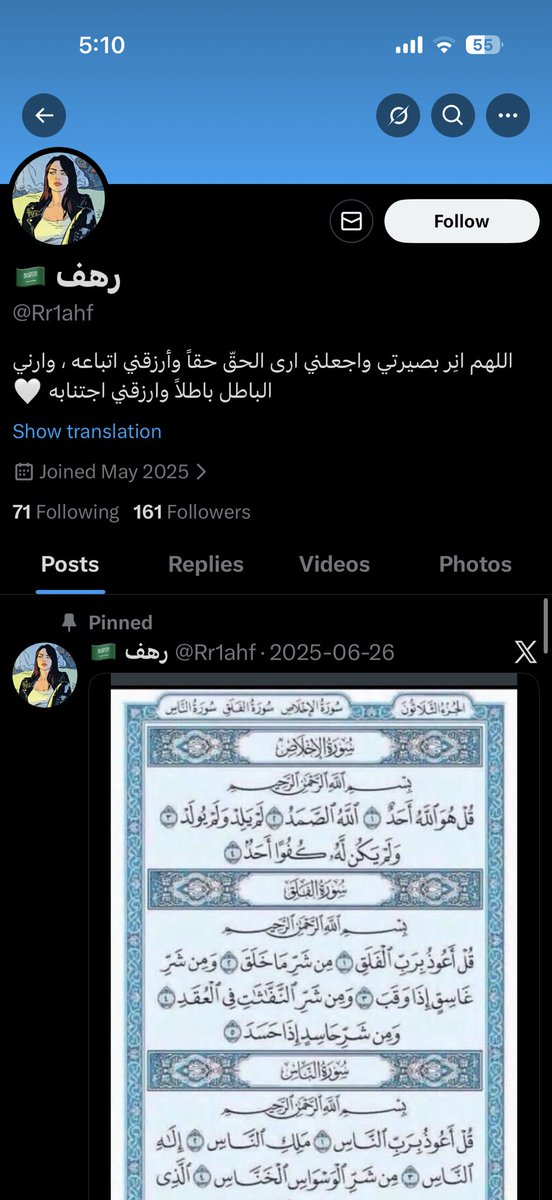View the 71 Following list
The image size is (552, 1200).
[66, 512]
